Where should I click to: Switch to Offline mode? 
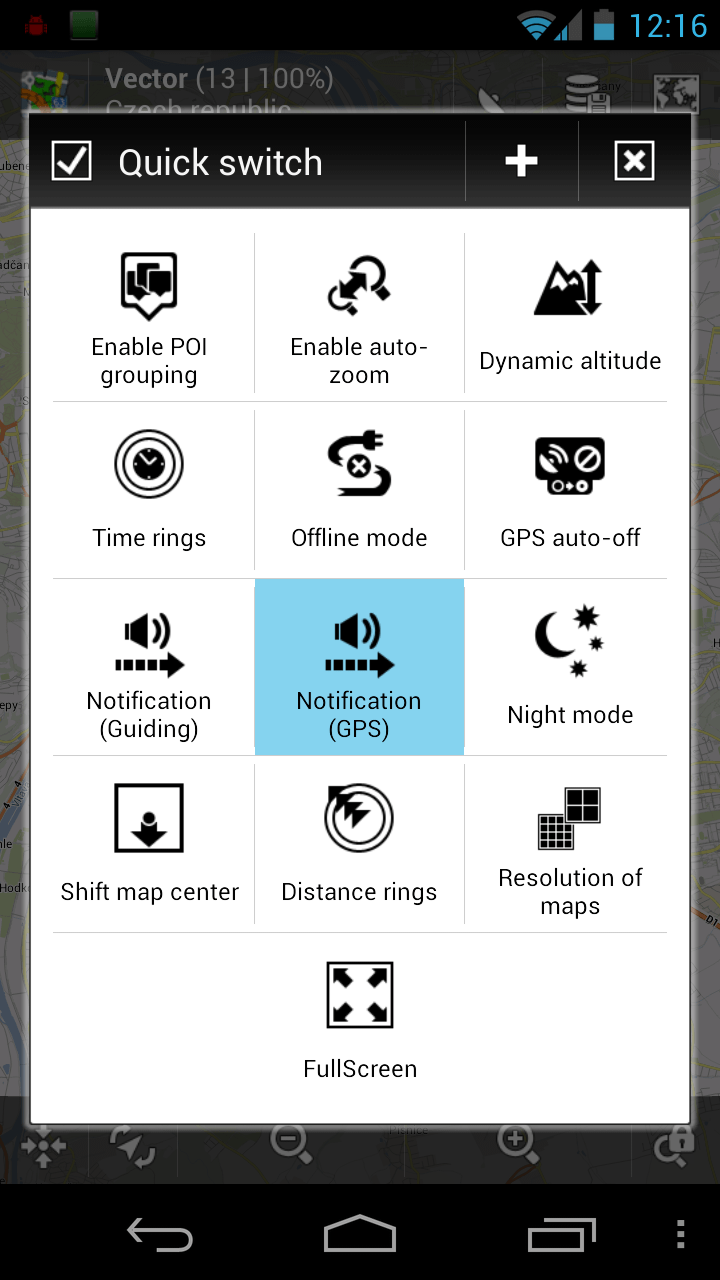(x=359, y=492)
